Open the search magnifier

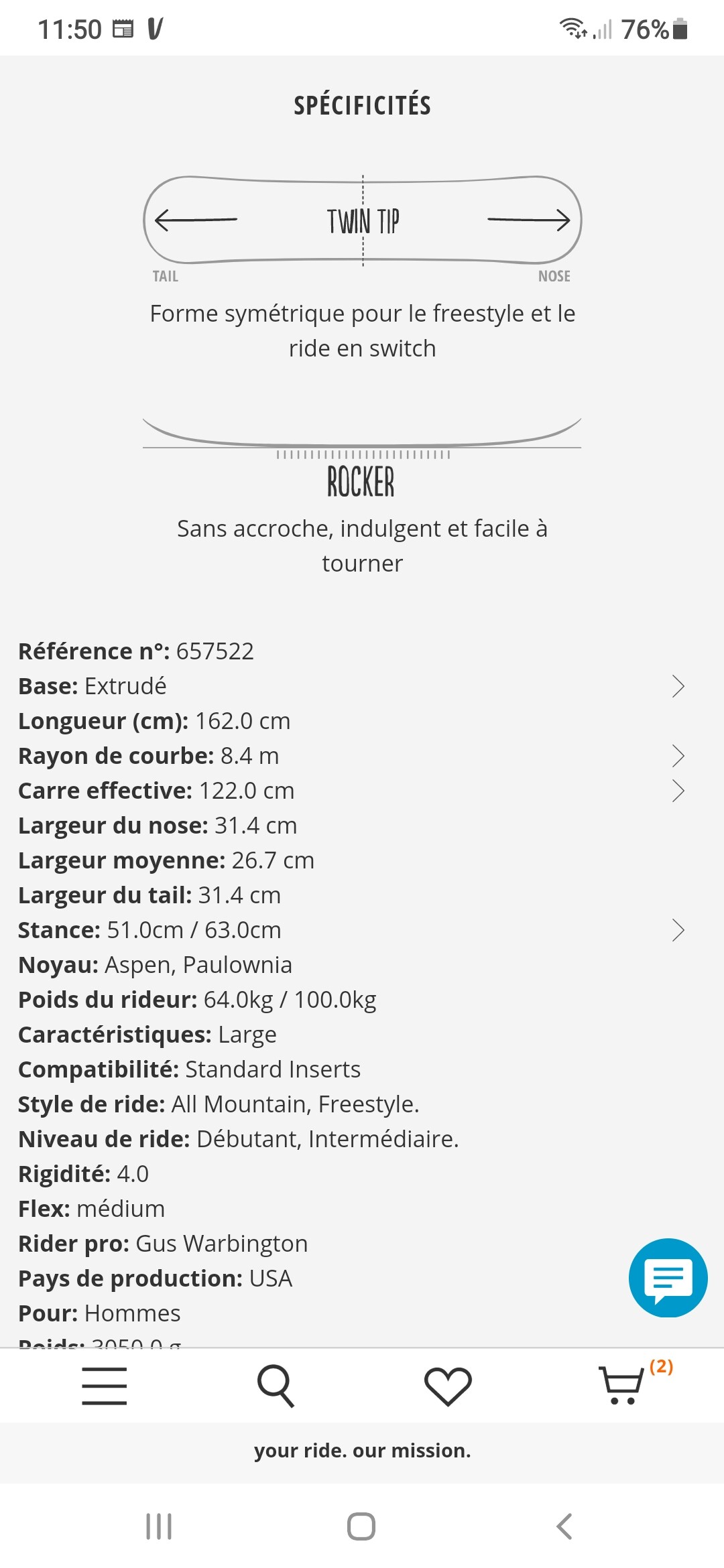(276, 1386)
